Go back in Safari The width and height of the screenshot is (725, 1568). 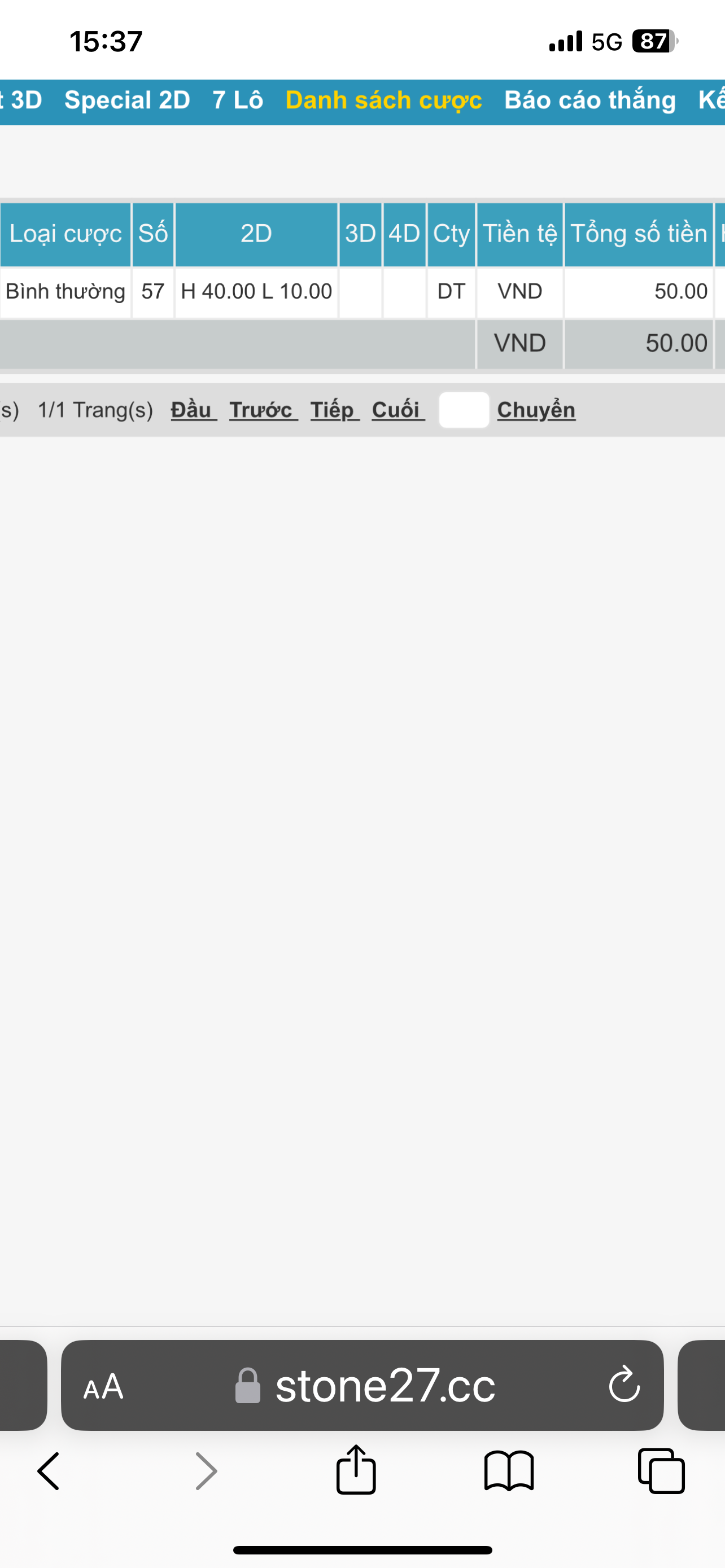[49, 1471]
